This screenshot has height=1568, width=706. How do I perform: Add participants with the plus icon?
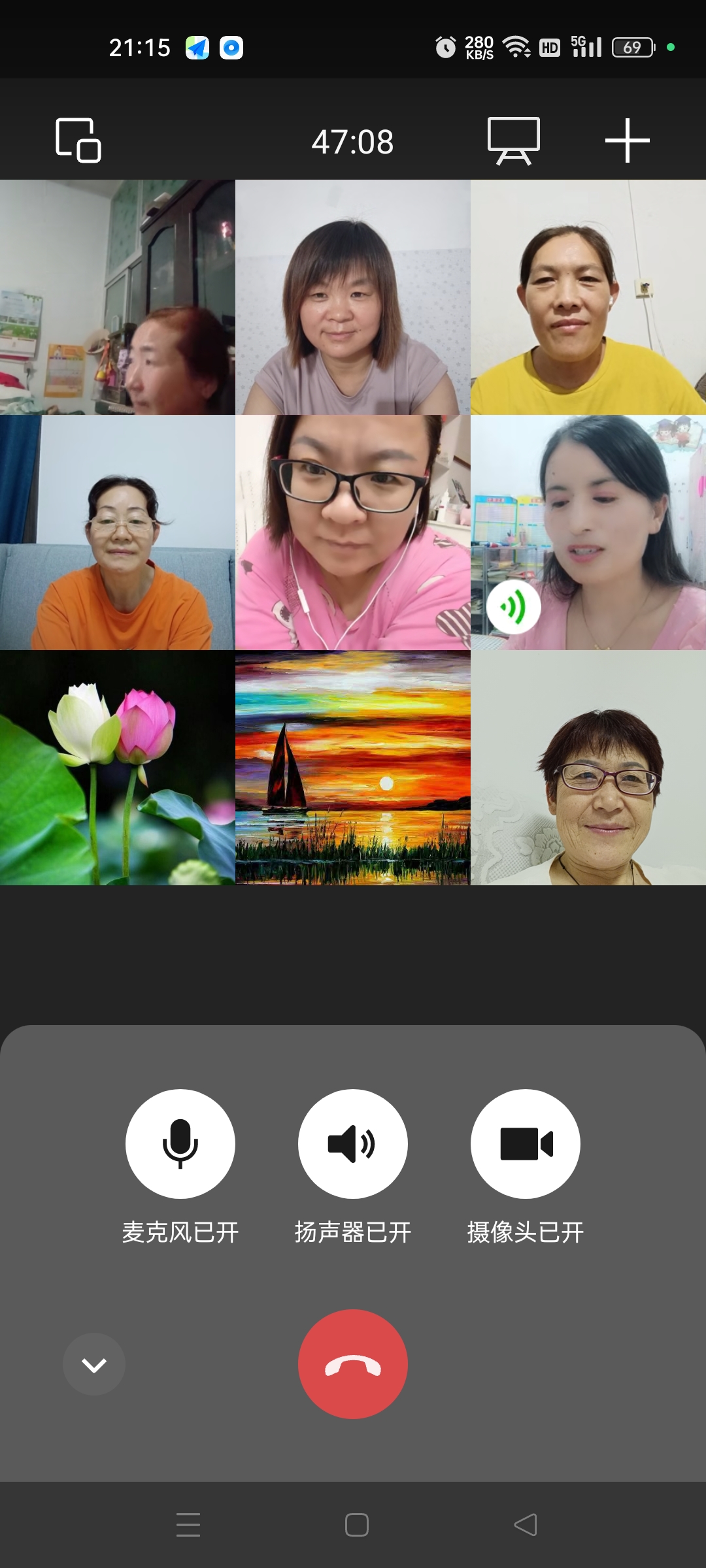627,140
